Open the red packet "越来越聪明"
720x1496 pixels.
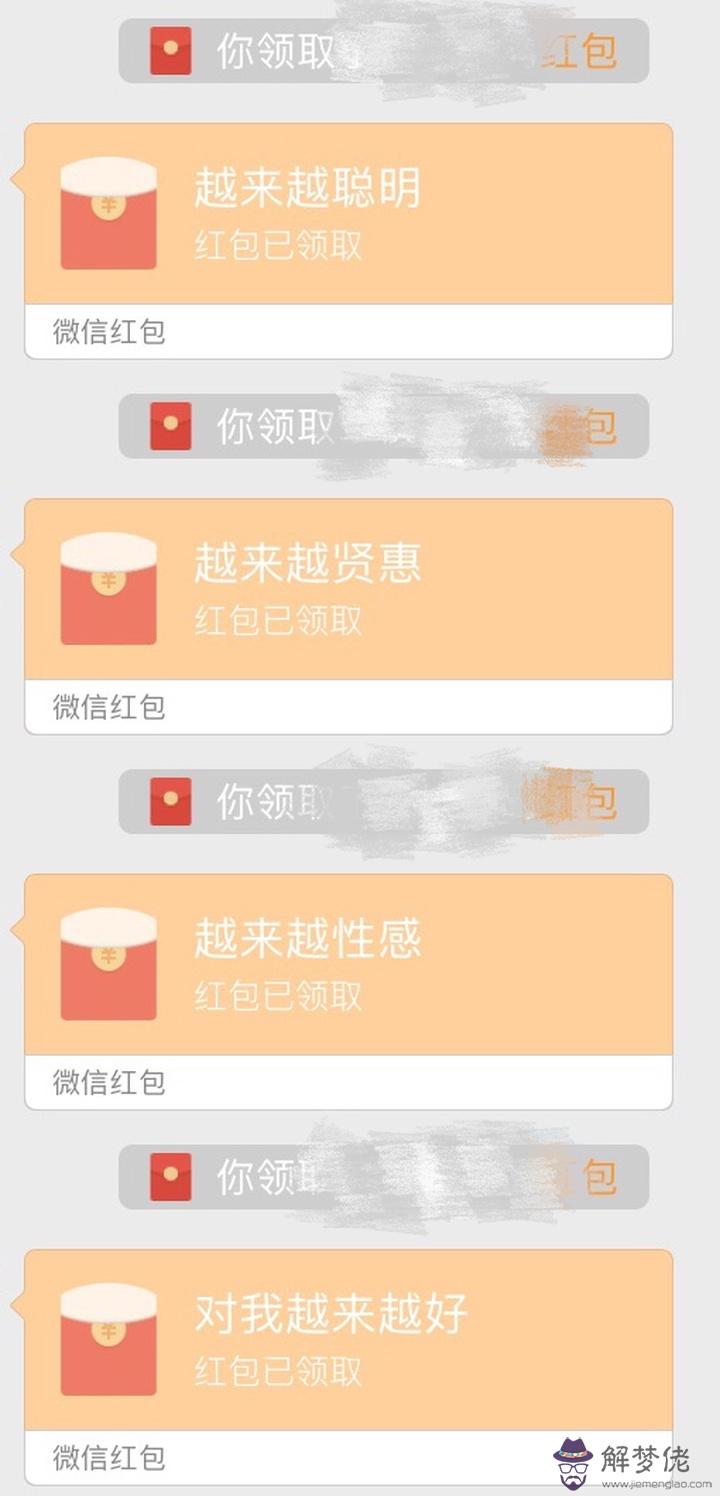click(348, 213)
